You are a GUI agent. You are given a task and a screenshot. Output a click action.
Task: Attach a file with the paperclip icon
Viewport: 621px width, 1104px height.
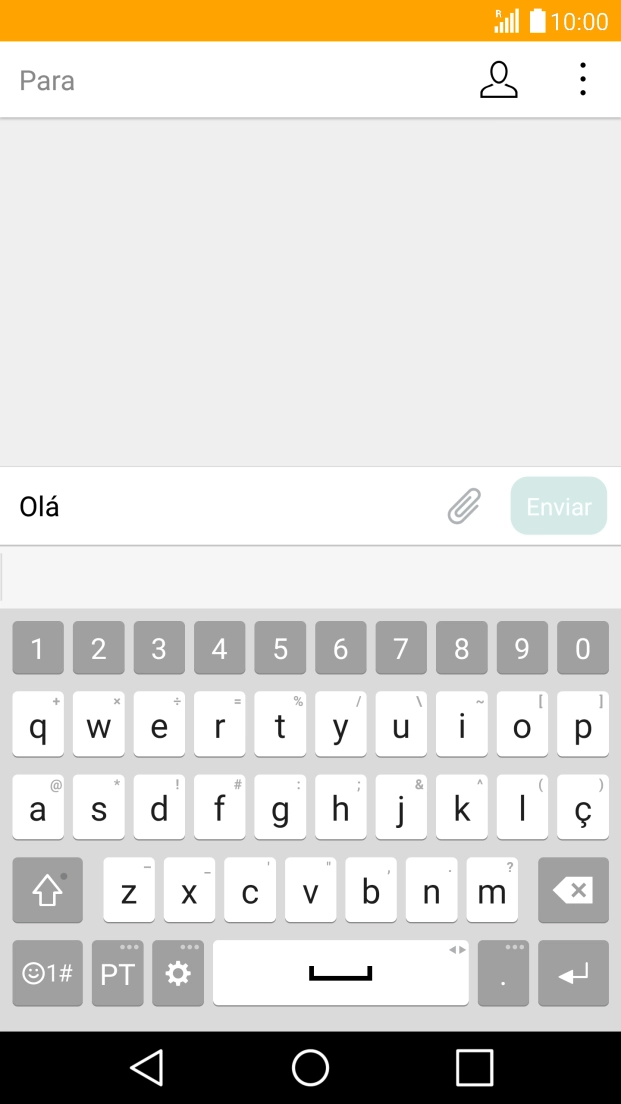tap(465, 506)
